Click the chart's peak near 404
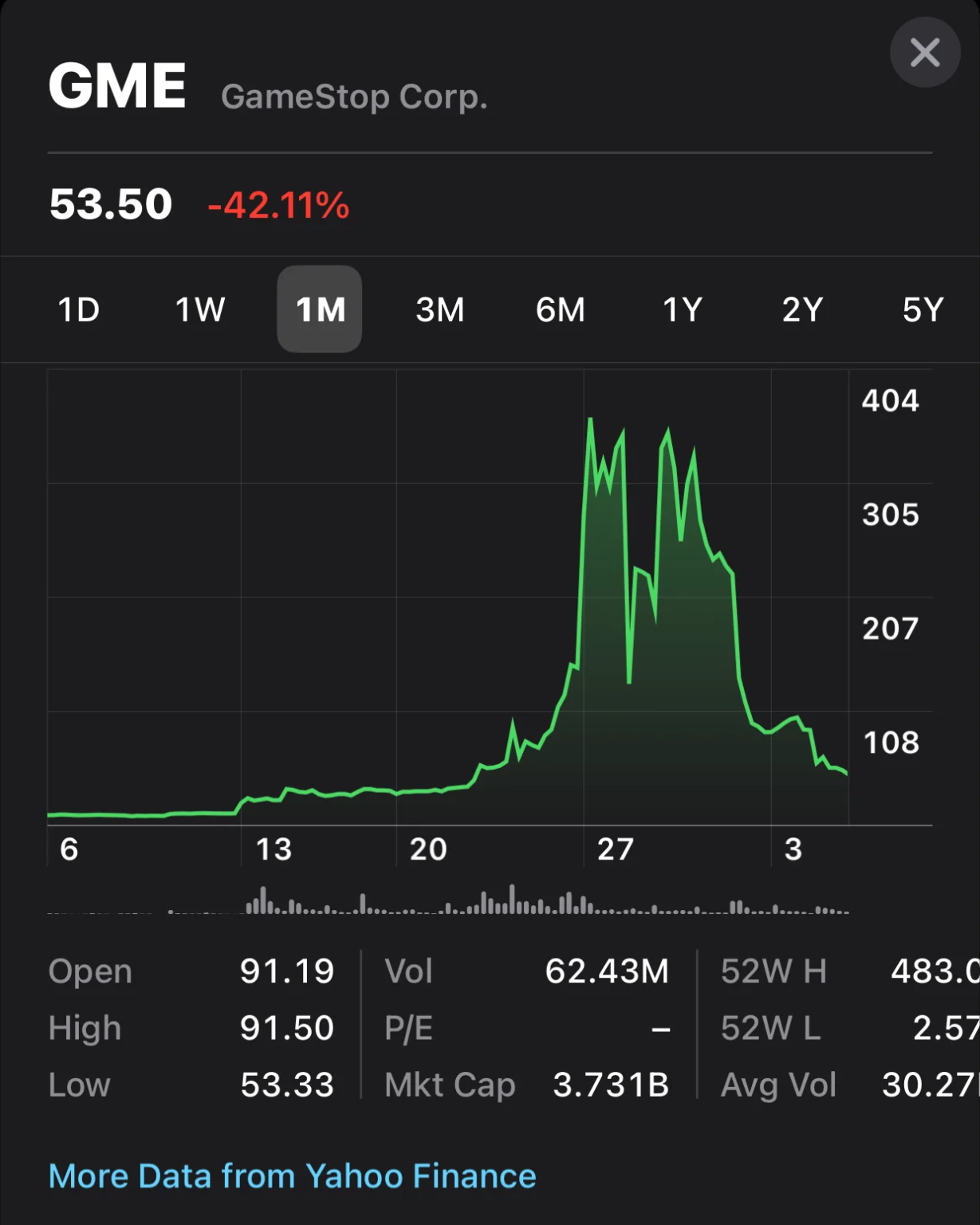 point(590,419)
